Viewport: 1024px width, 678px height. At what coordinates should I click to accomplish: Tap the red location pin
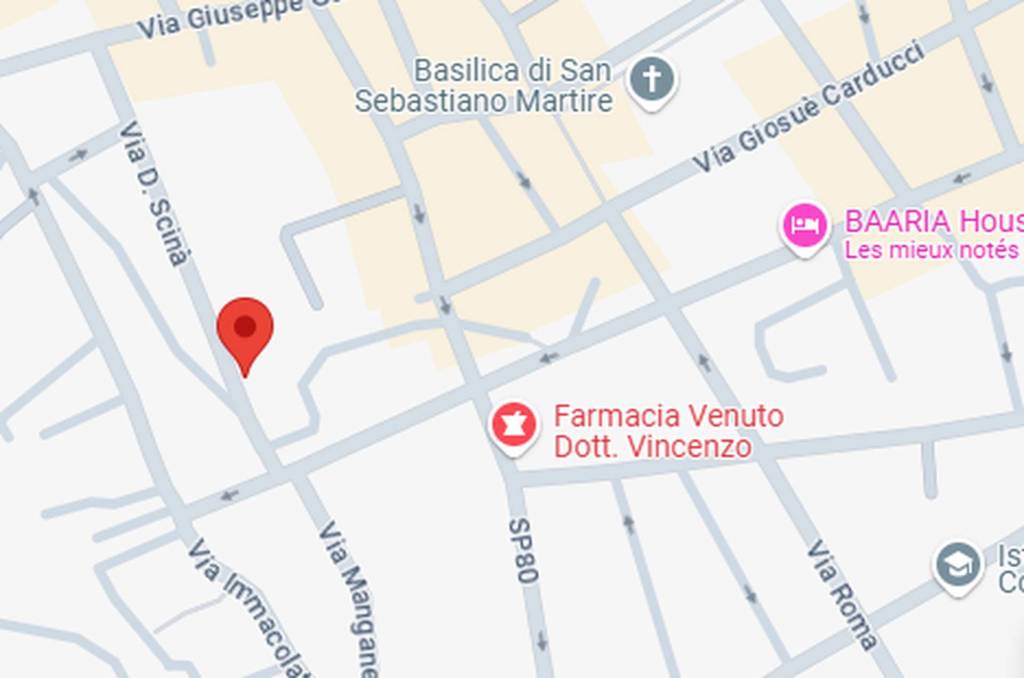245,331
